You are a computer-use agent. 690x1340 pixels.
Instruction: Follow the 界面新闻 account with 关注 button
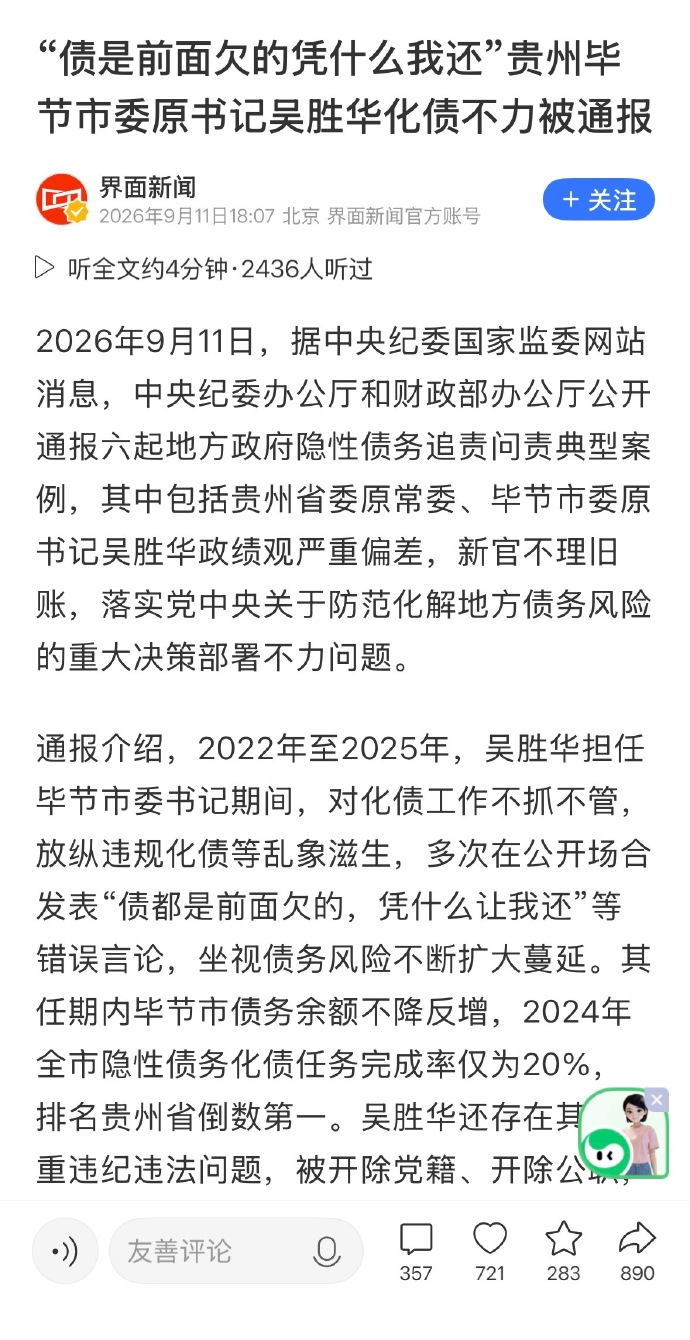pyautogui.click(x=598, y=200)
